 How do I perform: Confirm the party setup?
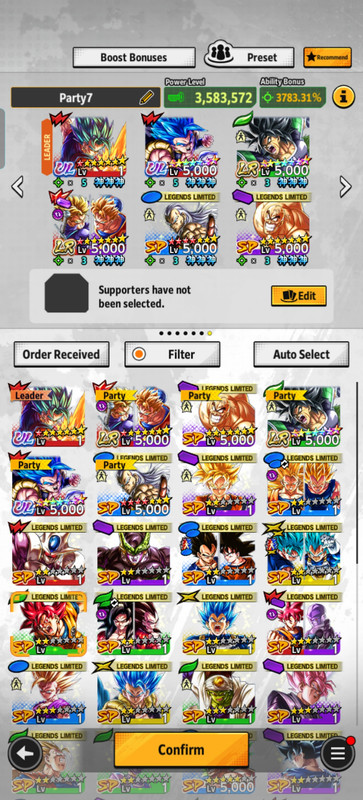tap(181, 749)
